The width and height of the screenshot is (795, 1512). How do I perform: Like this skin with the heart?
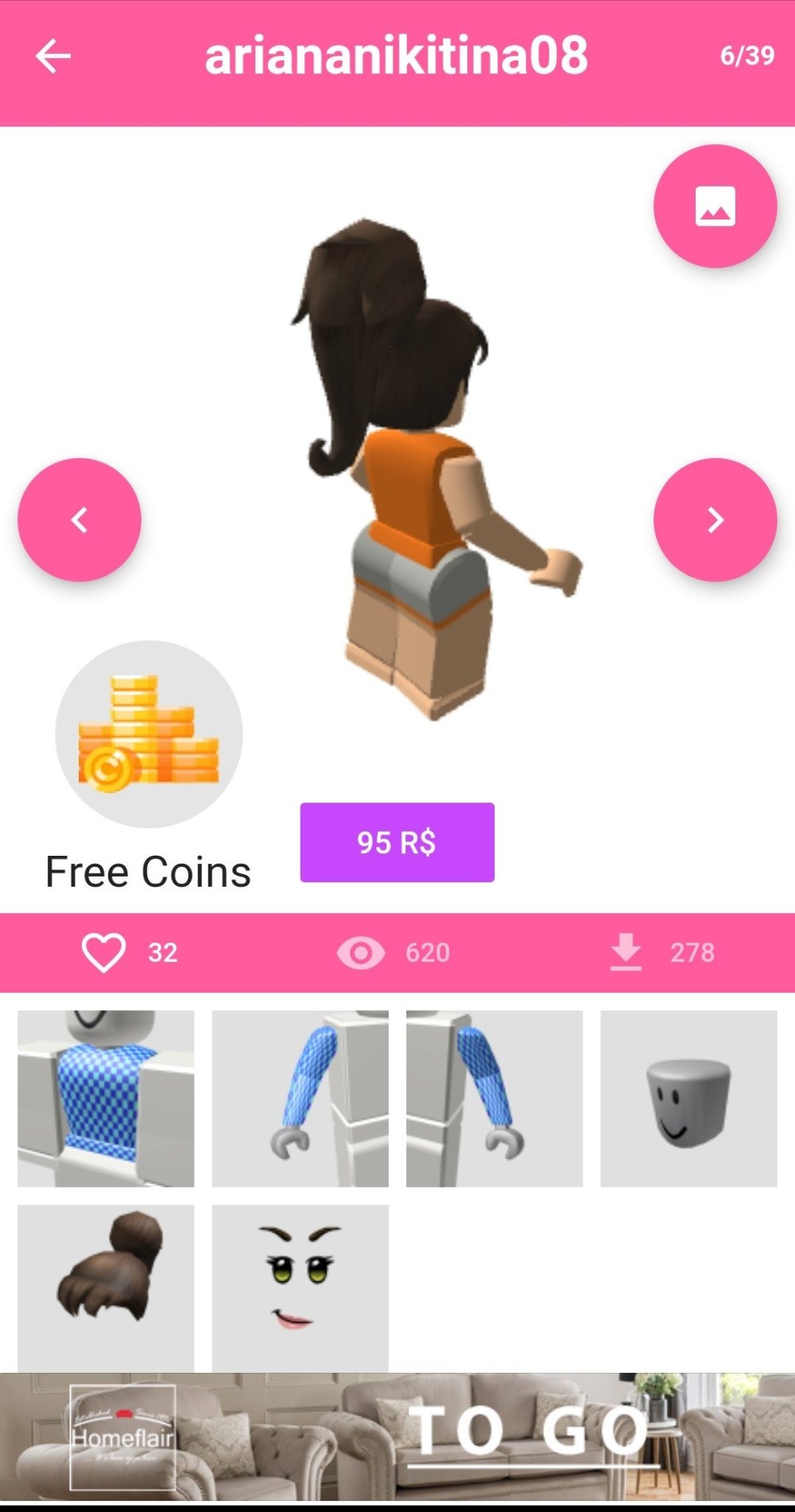104,952
